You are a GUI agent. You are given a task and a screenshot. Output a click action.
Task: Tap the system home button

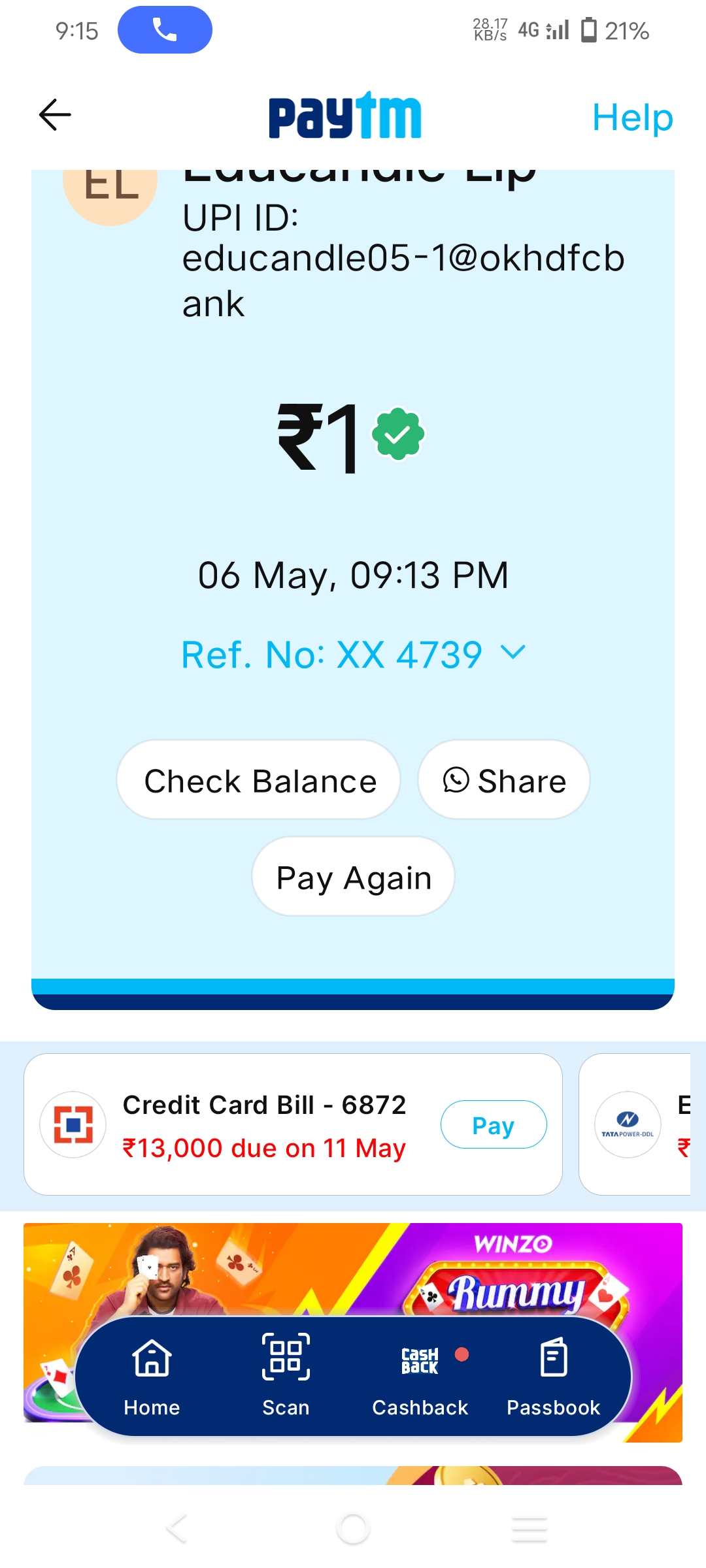353,1529
